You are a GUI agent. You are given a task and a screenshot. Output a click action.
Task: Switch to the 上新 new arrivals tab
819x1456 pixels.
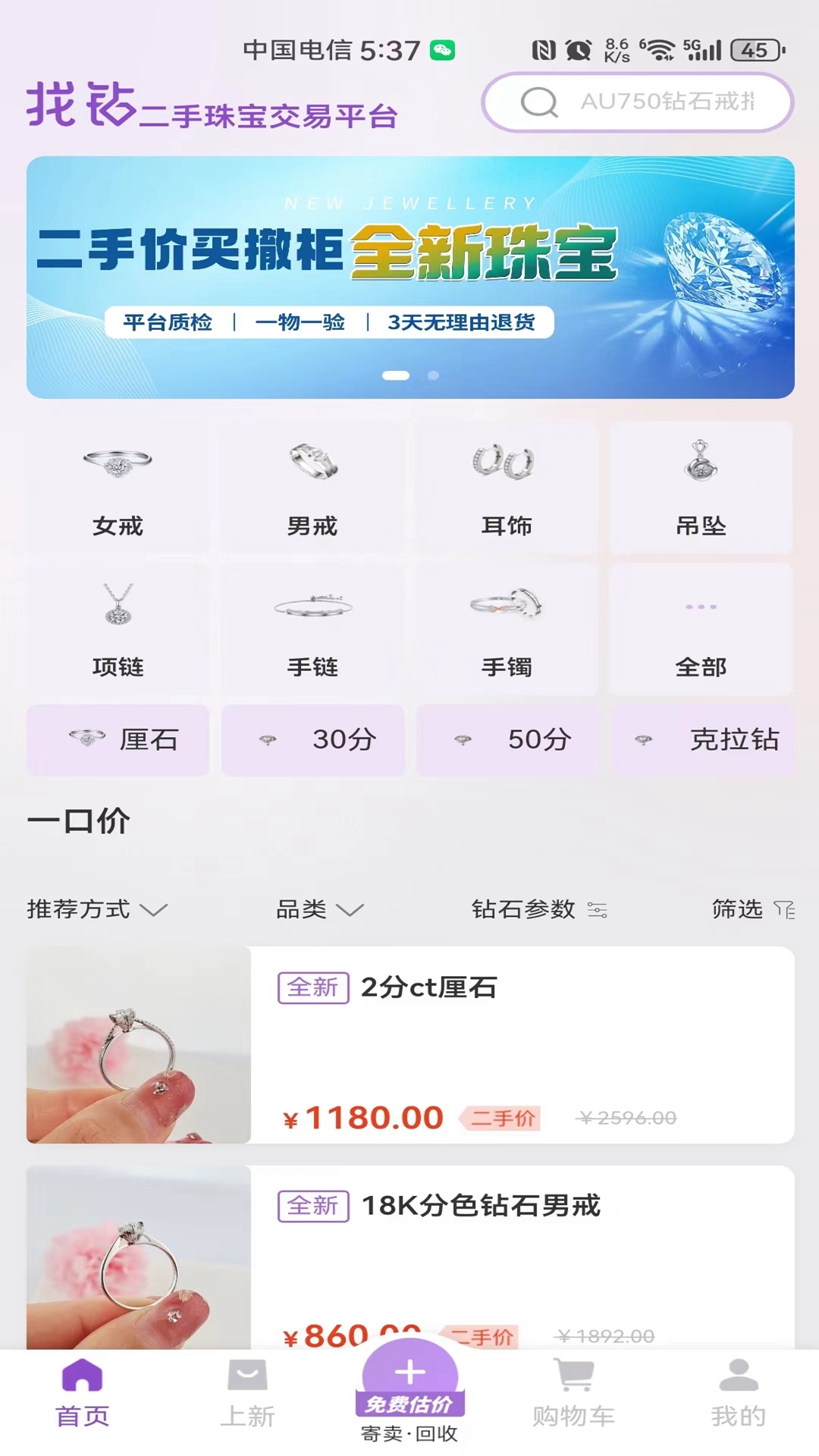246,1403
